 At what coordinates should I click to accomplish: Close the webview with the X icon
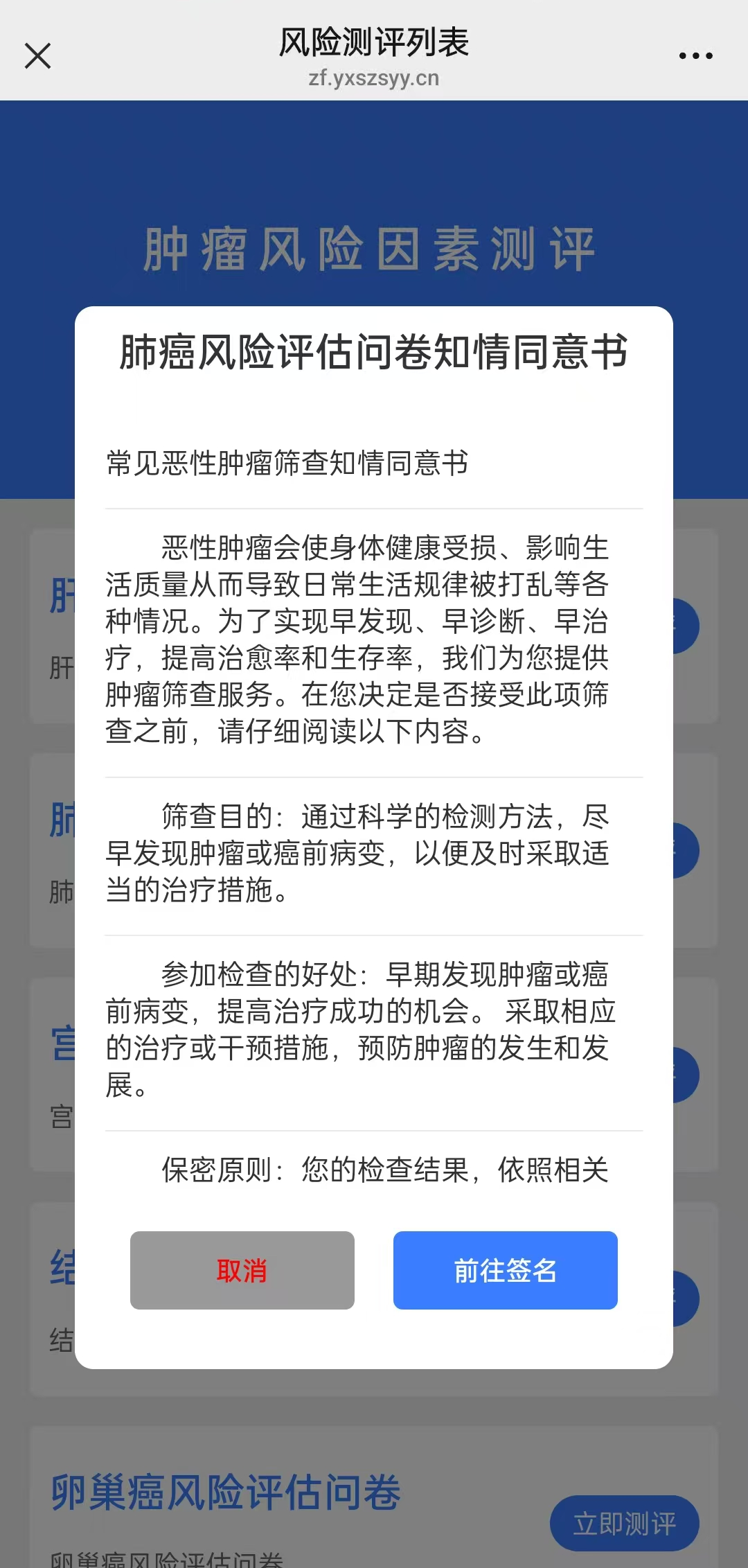point(38,56)
